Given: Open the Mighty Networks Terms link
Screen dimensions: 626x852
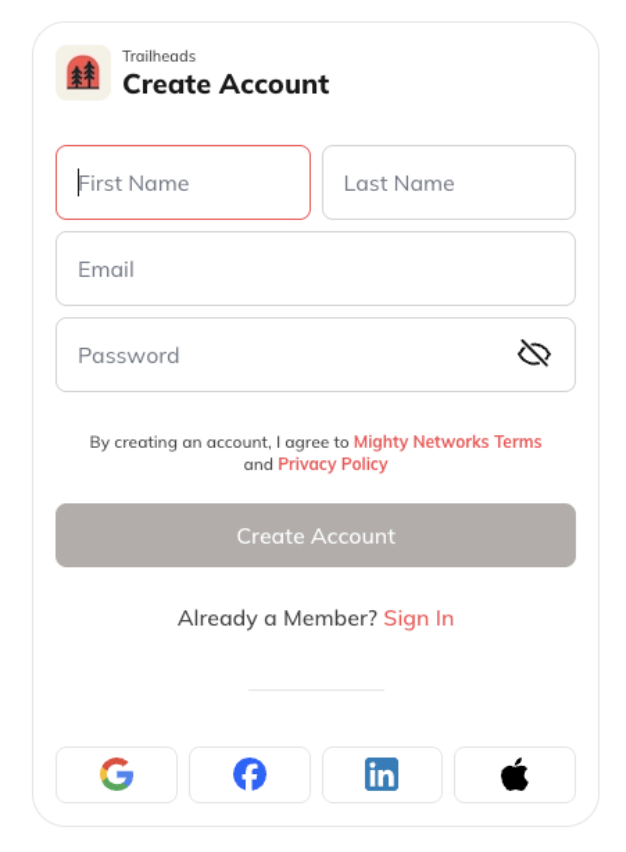Looking at the screenshot, I should 447,441.
